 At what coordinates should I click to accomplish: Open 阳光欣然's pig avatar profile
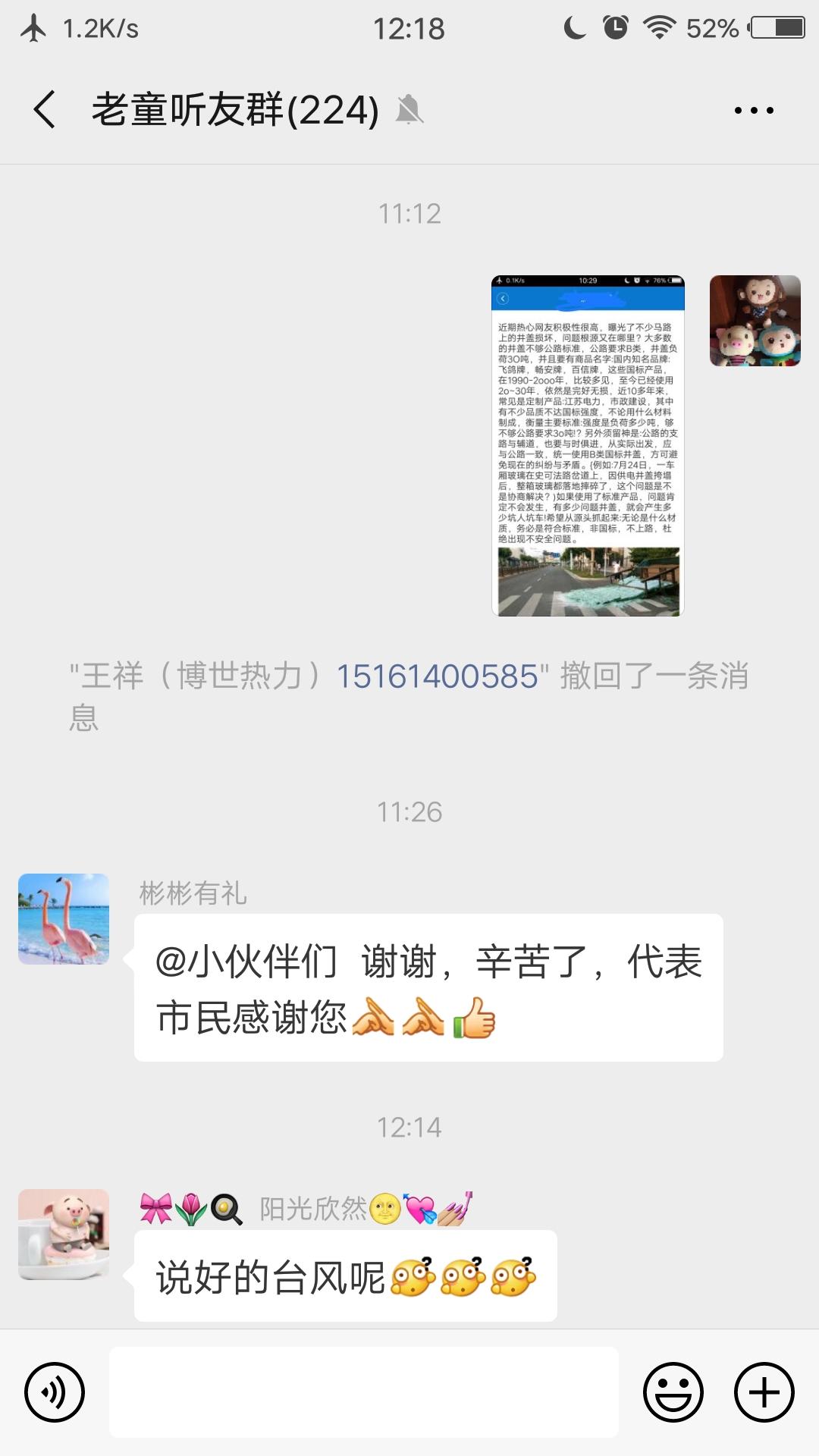click(64, 1235)
